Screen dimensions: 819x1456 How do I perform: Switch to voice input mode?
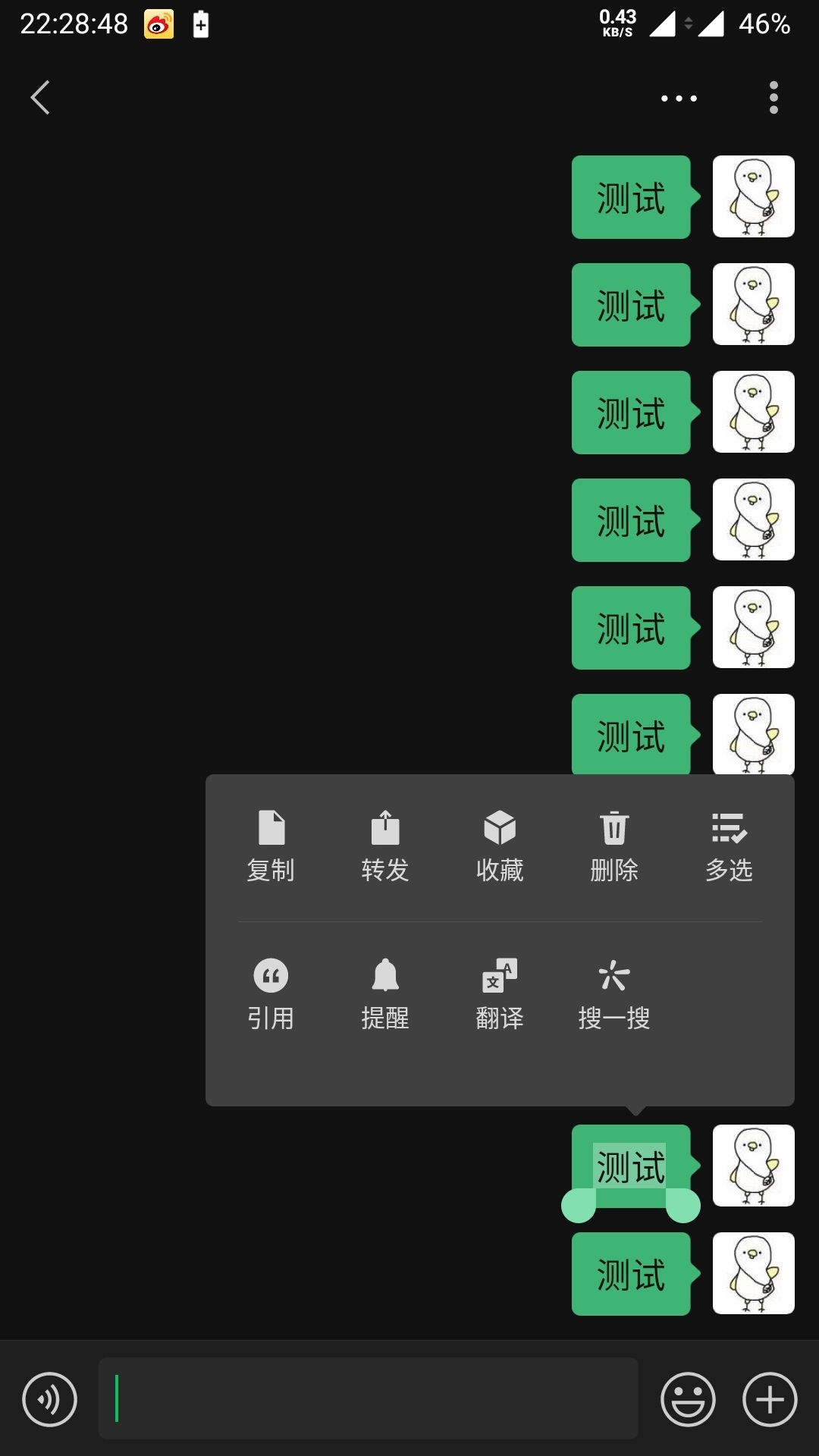49,1399
